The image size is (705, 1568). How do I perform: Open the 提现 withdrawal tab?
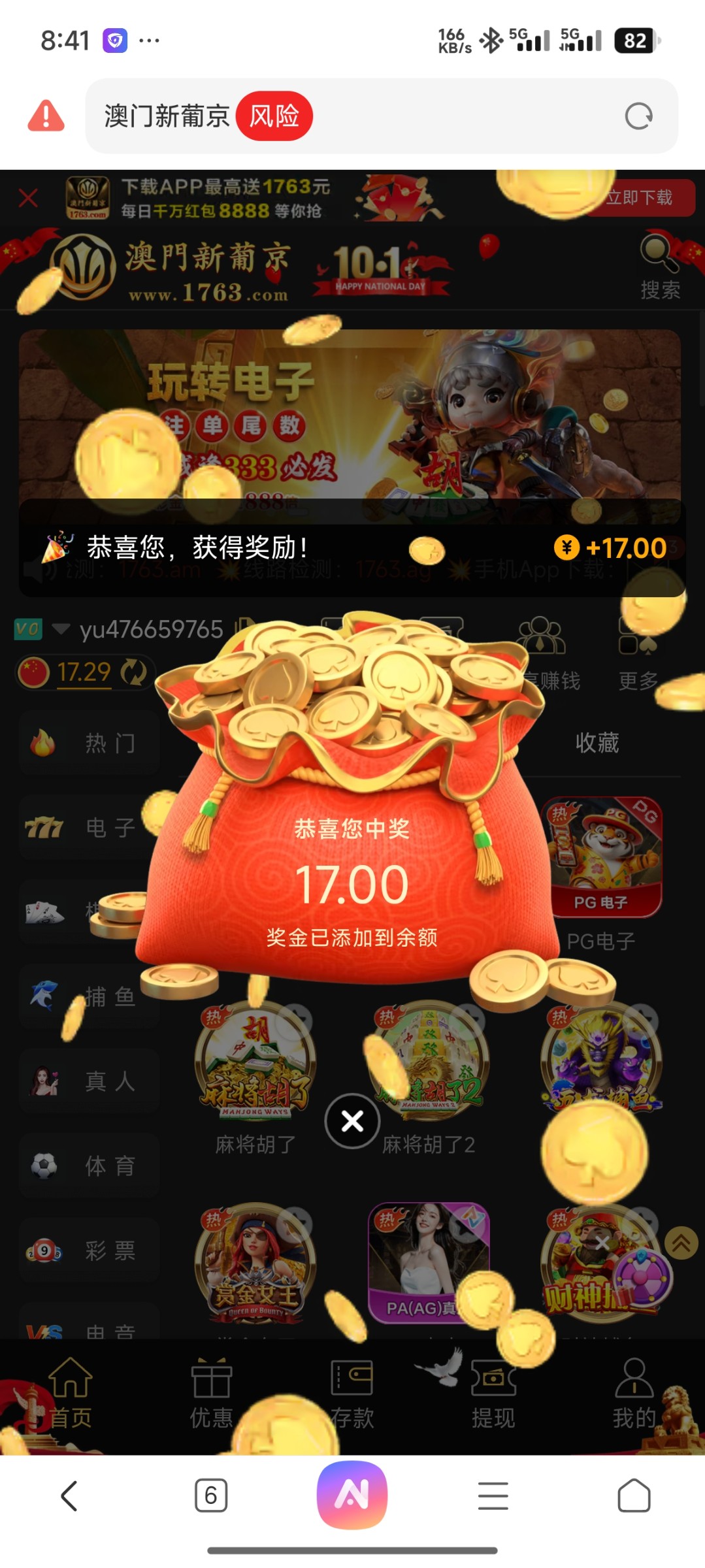pyautogui.click(x=493, y=1392)
